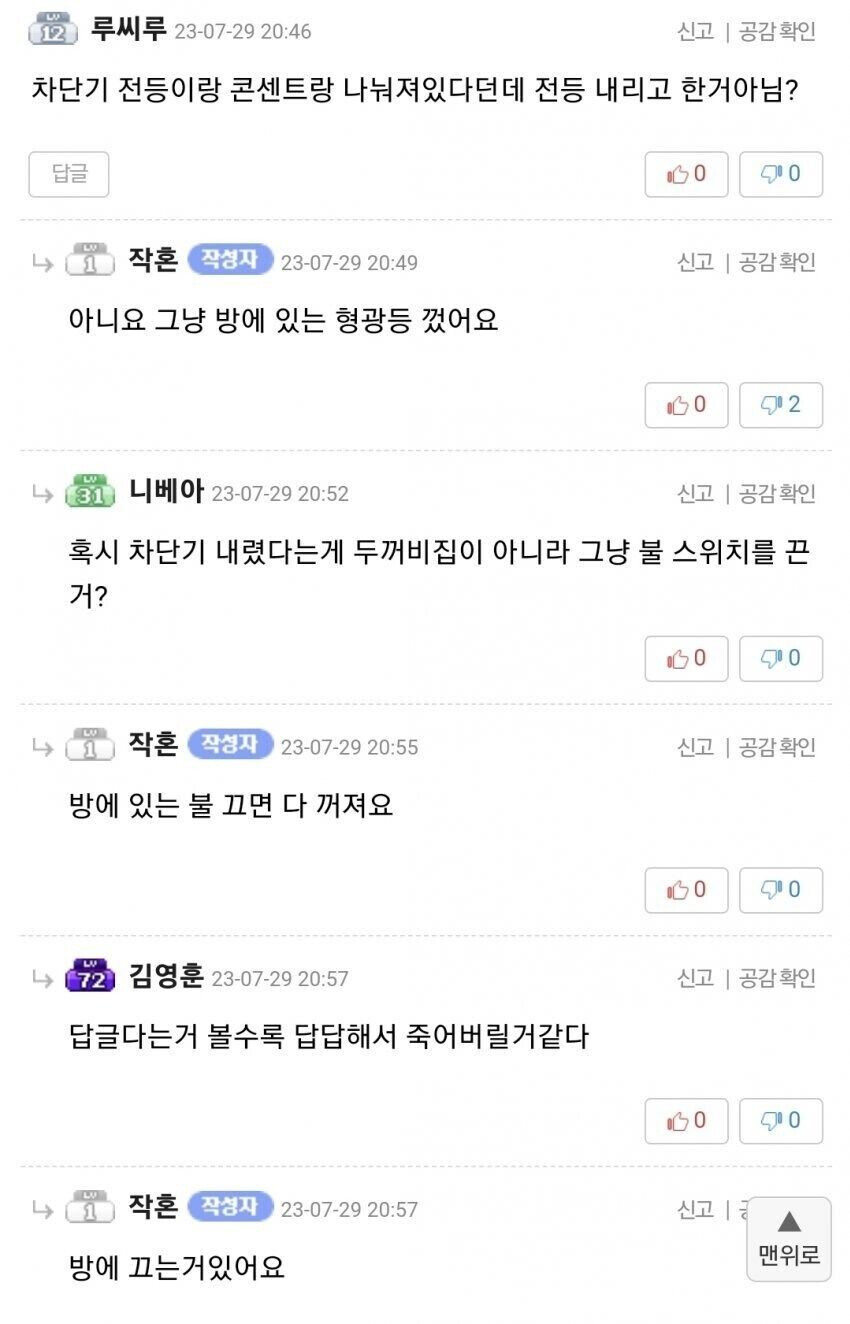Viewport: 850px width, 1324px height.
Task: Dislike 작혼's 20:49 reply
Action: (x=781, y=405)
